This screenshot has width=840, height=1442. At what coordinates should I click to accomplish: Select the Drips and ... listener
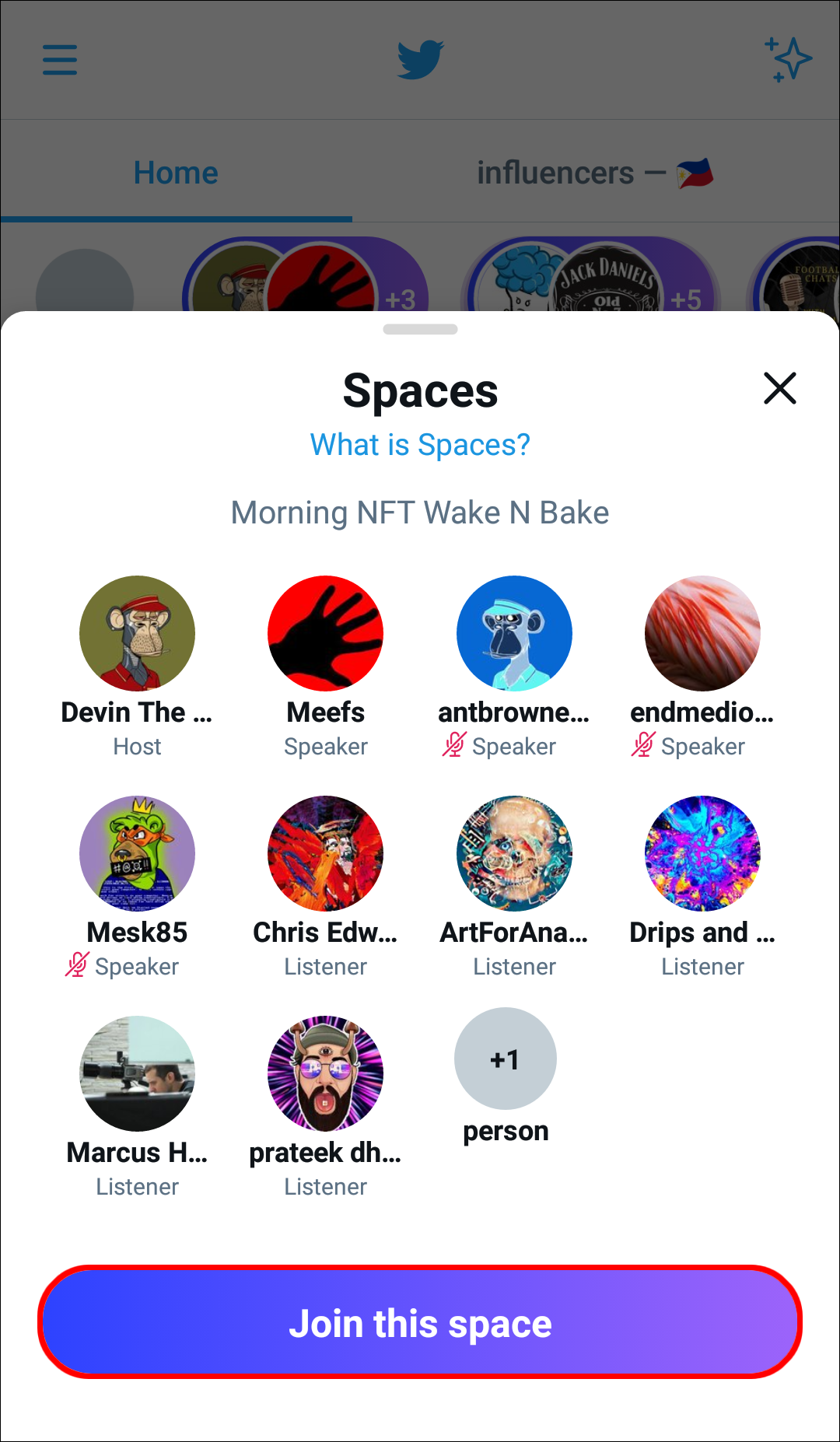[702, 853]
